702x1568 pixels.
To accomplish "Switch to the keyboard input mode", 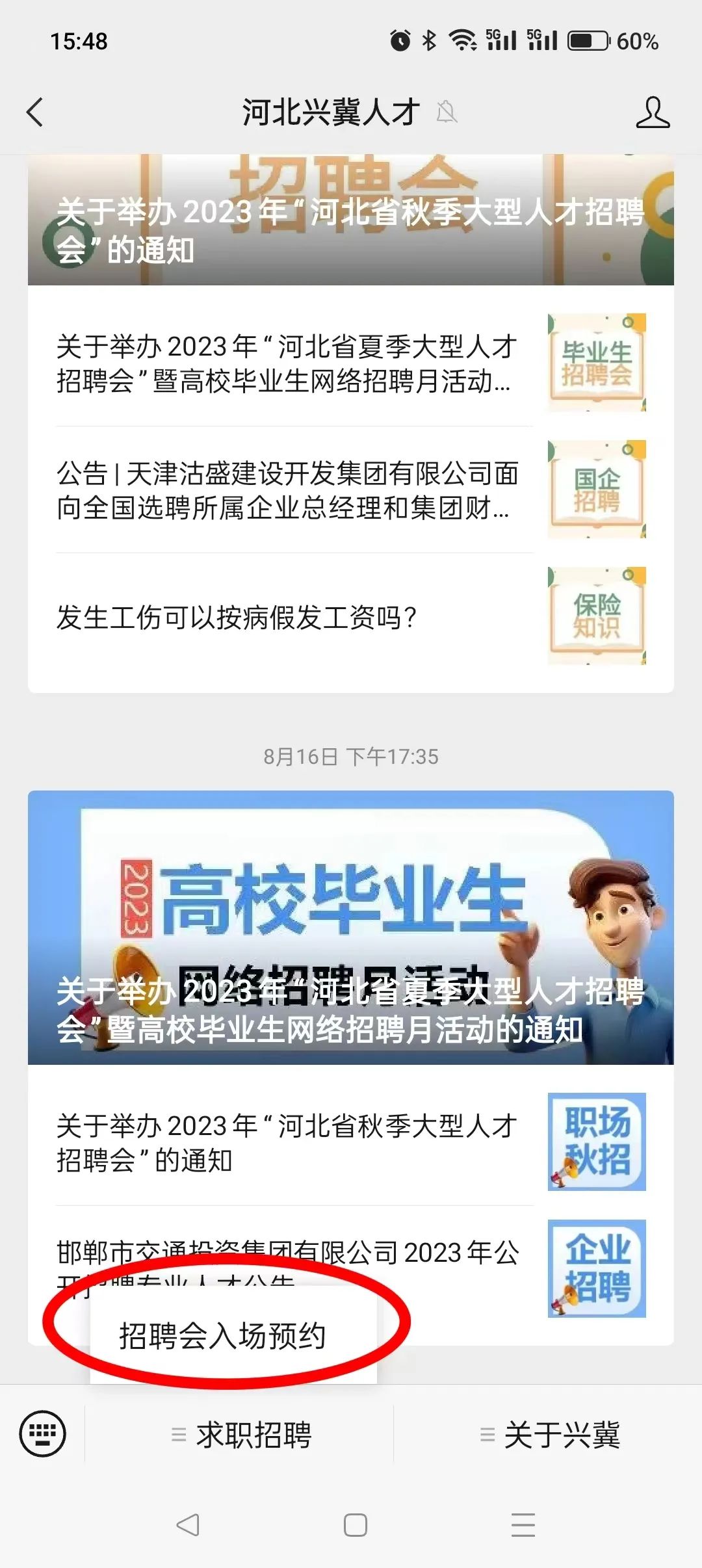I will click(43, 1433).
